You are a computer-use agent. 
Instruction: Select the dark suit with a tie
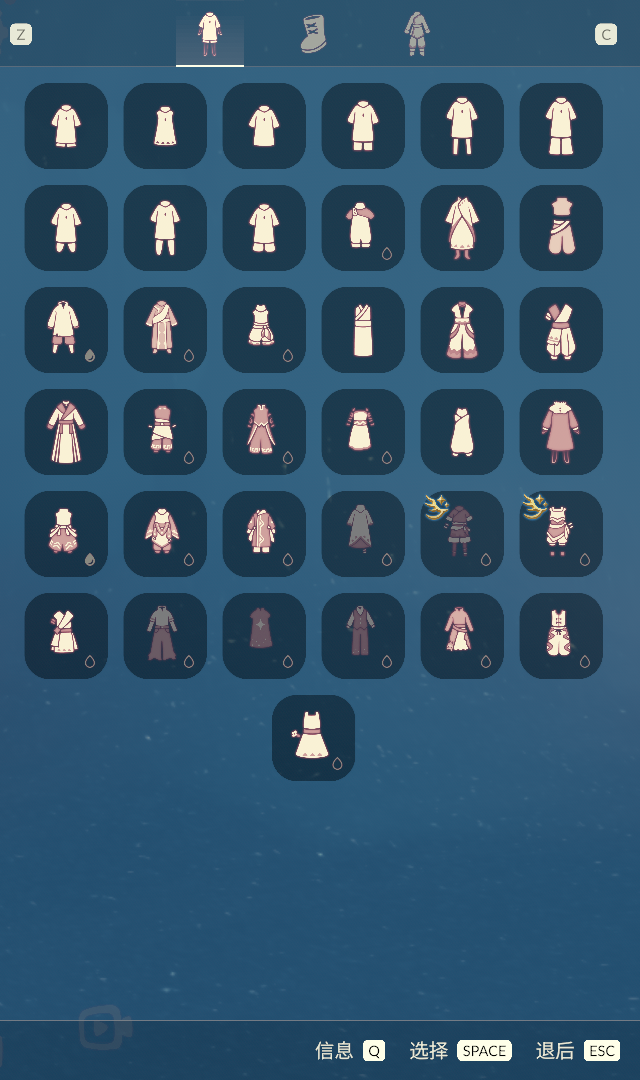click(x=363, y=635)
